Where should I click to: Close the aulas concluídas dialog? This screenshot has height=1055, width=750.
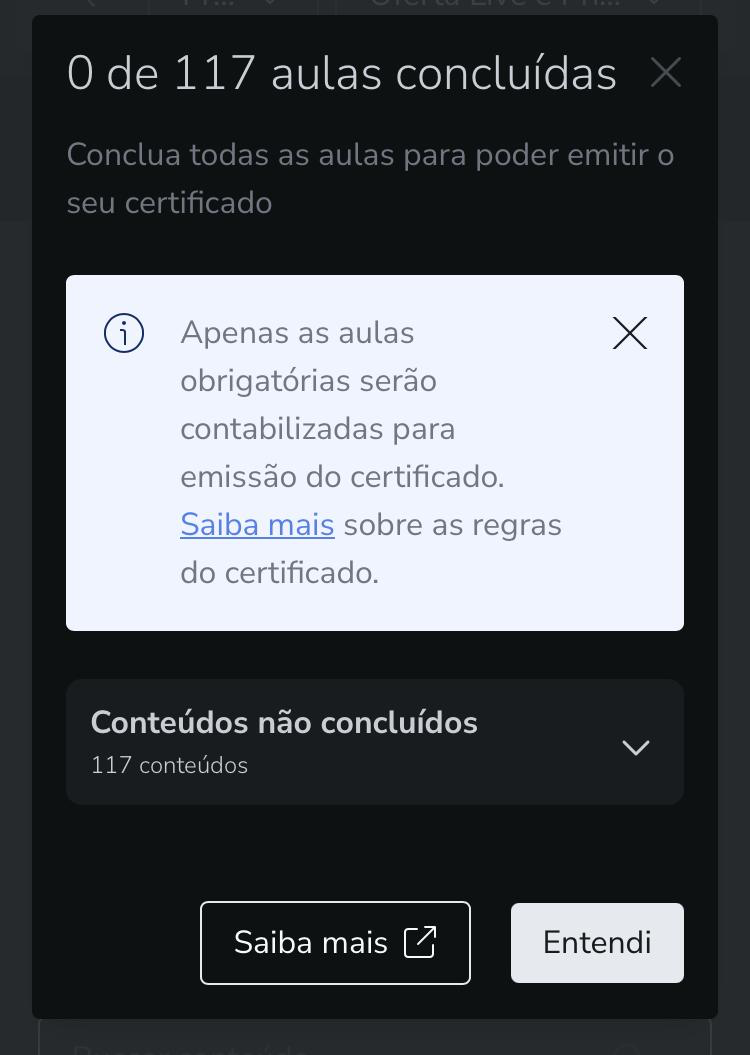[x=665, y=73]
